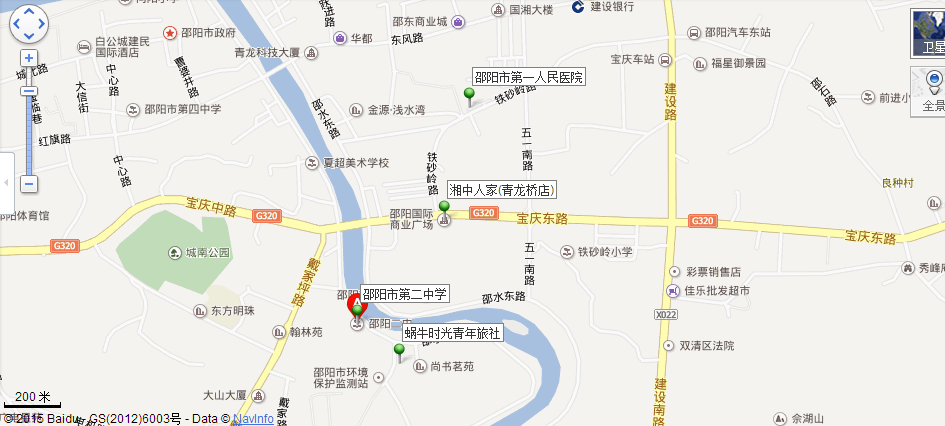Screen dimensions: 945x426
Task: Select the 蜗牛时光青年旅社 marker
Action: [399, 351]
